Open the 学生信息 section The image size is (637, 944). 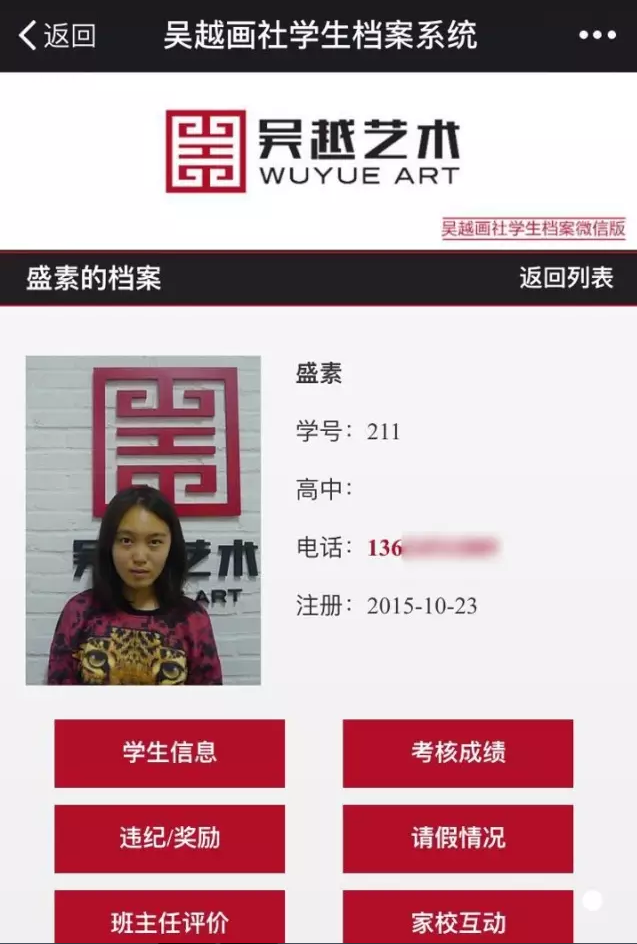coord(169,753)
